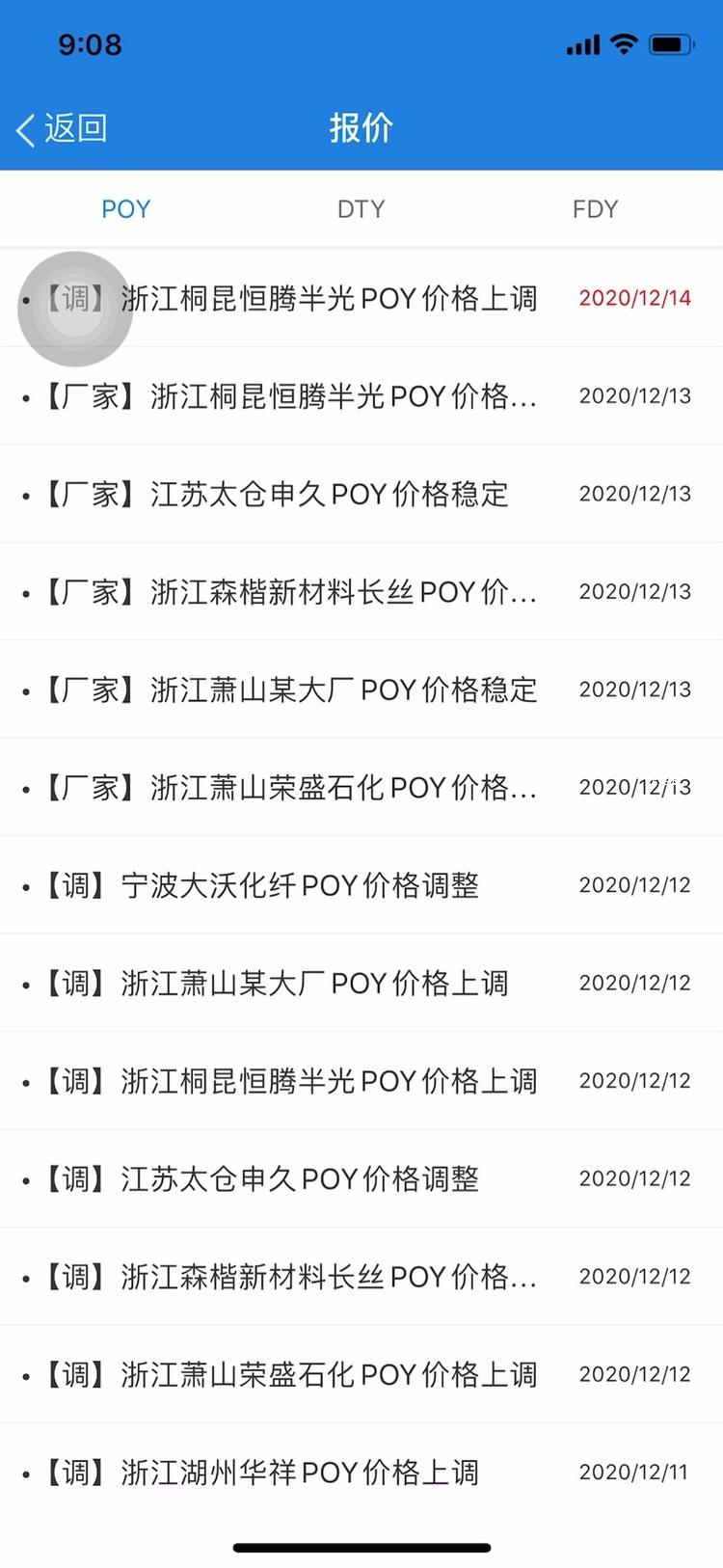723x1568 pixels.
Task: Select the POY tab
Action: click(x=126, y=209)
